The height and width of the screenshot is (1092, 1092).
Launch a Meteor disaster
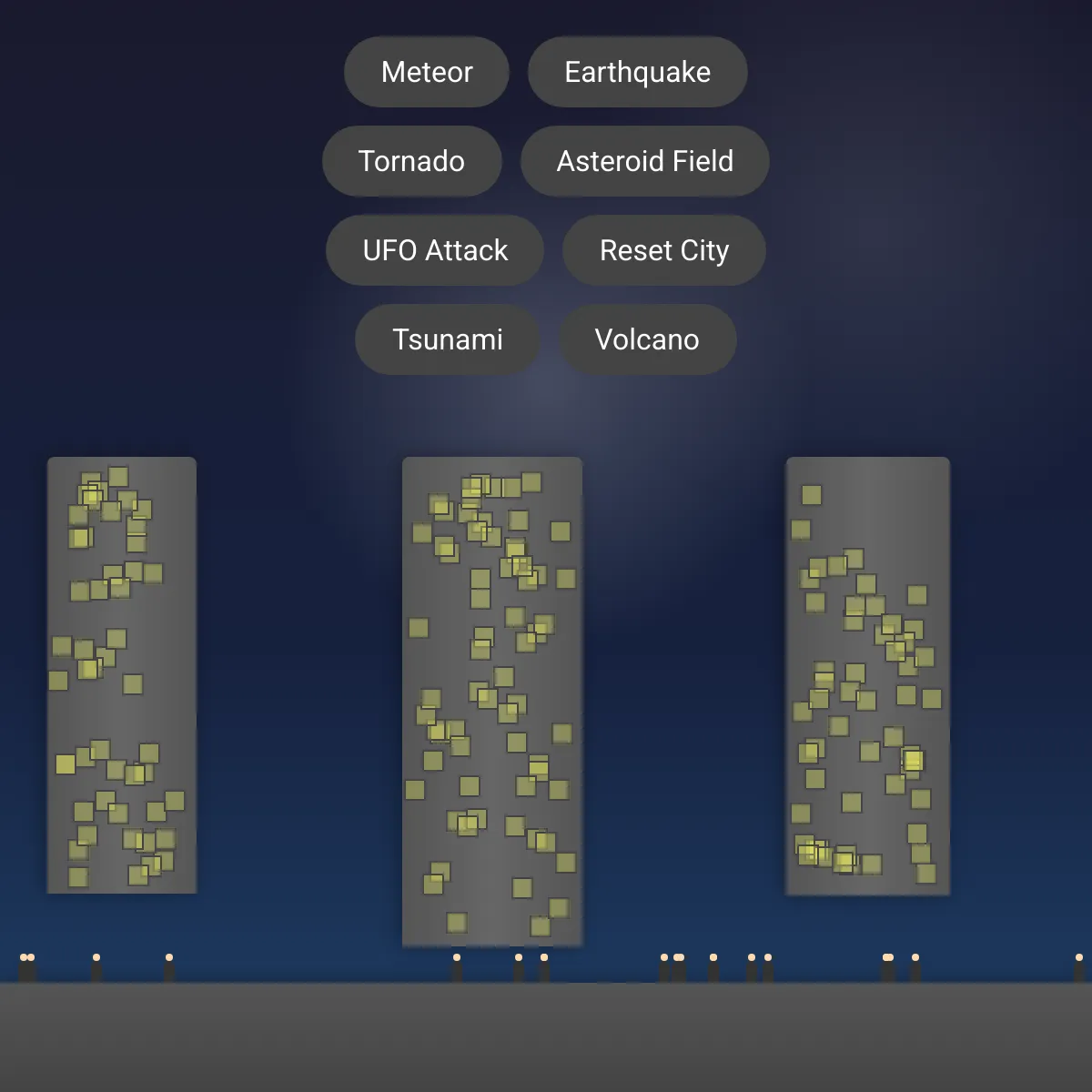(x=427, y=72)
